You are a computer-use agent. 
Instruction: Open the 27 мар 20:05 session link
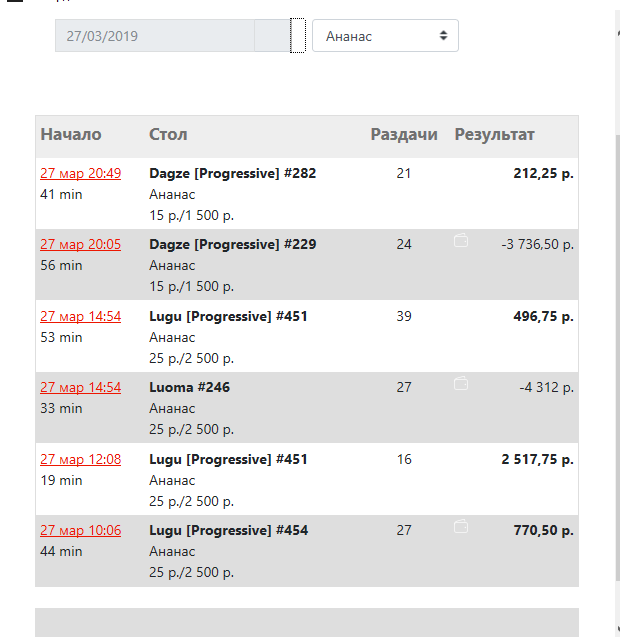pos(80,244)
